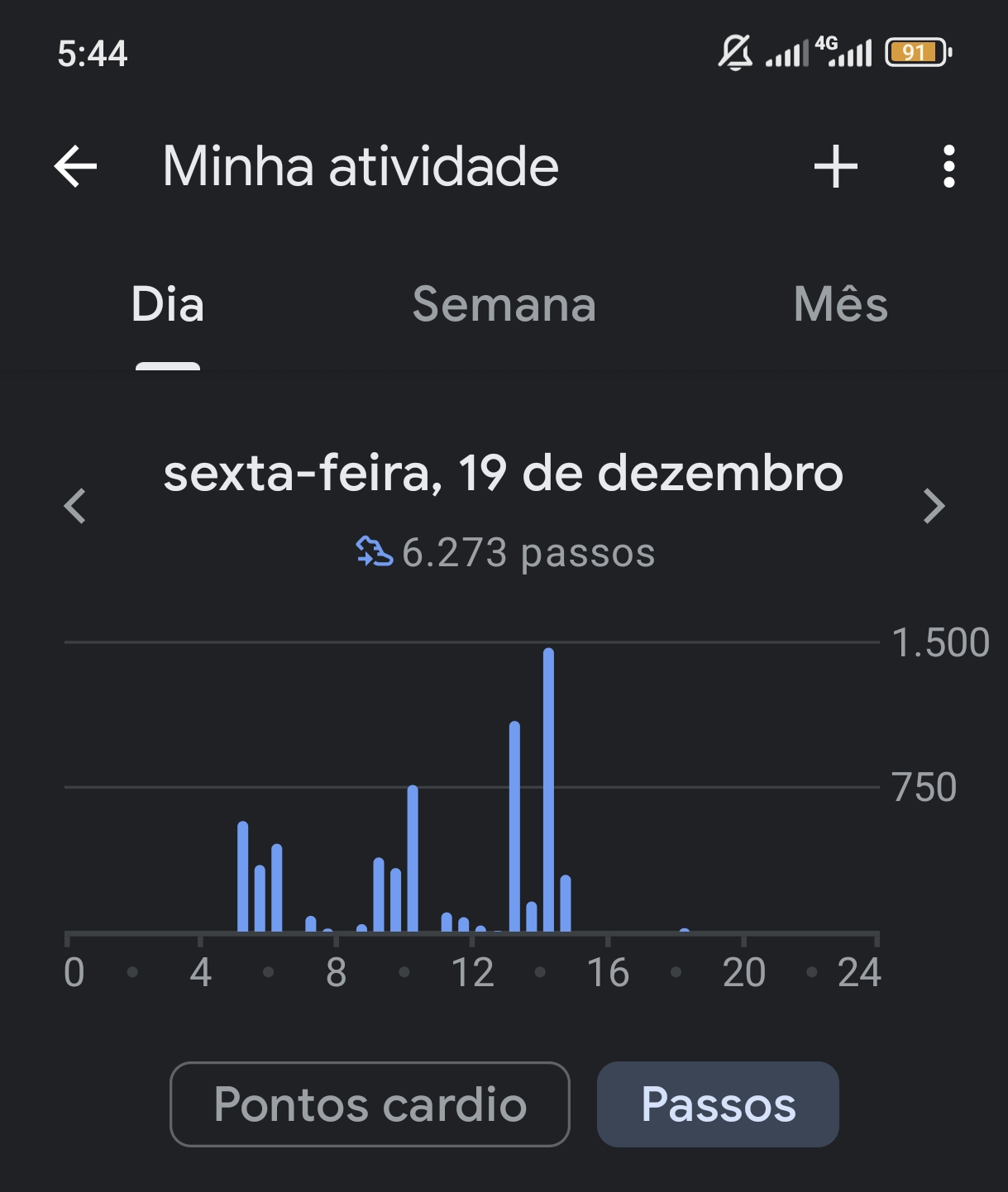1008x1192 pixels.
Task: Switch to the Mês tab
Action: [840, 305]
